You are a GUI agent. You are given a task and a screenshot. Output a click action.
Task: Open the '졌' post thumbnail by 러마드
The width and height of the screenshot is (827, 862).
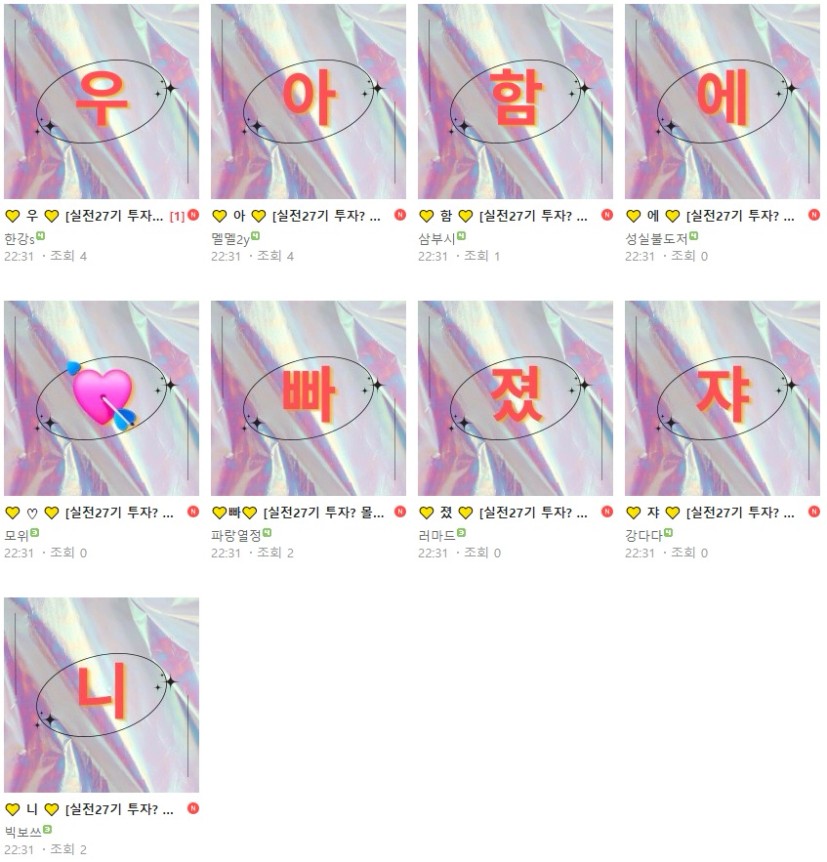515,398
